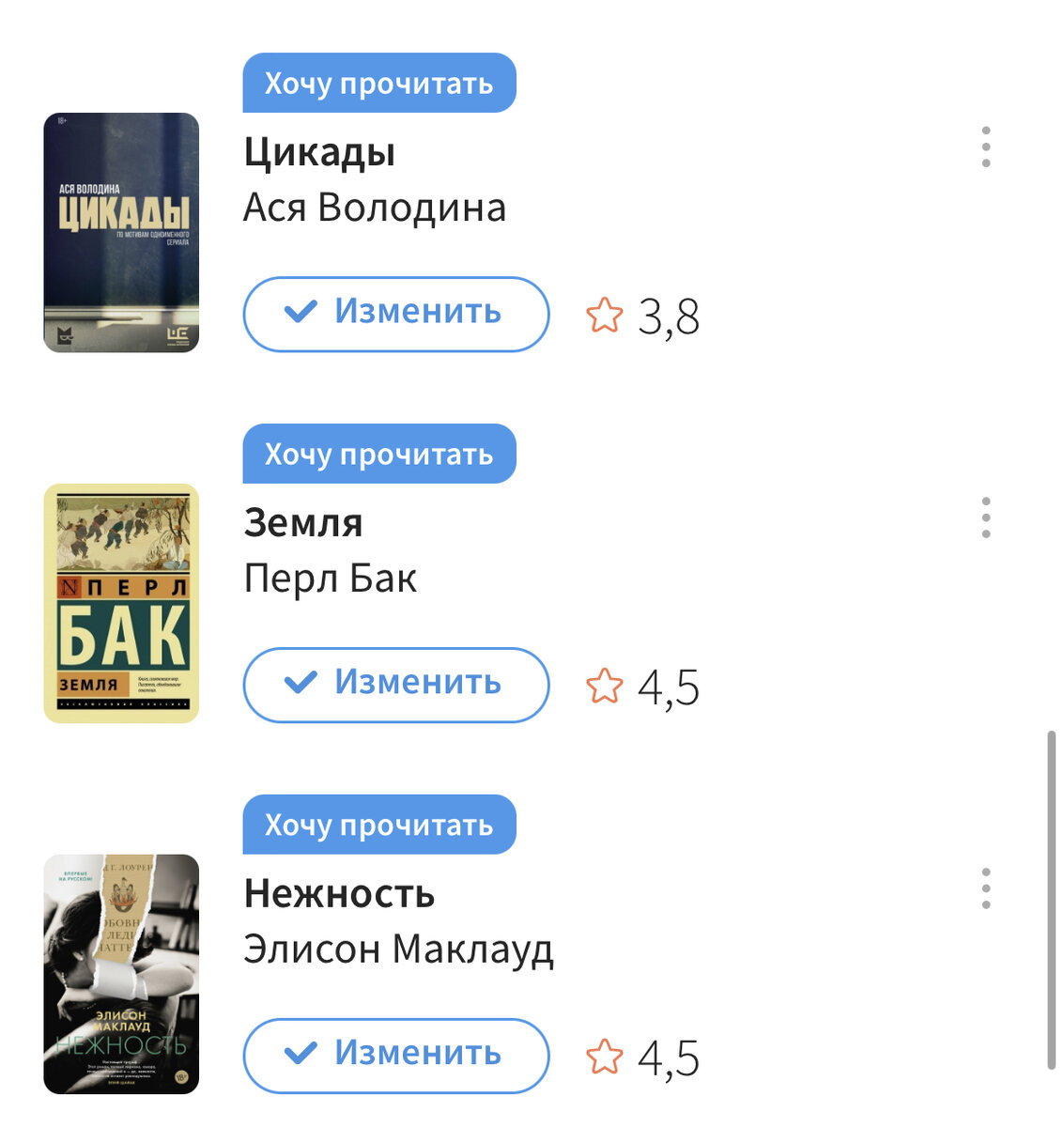Change reading status via Хочу прочитать badge on Цикады

378,83
